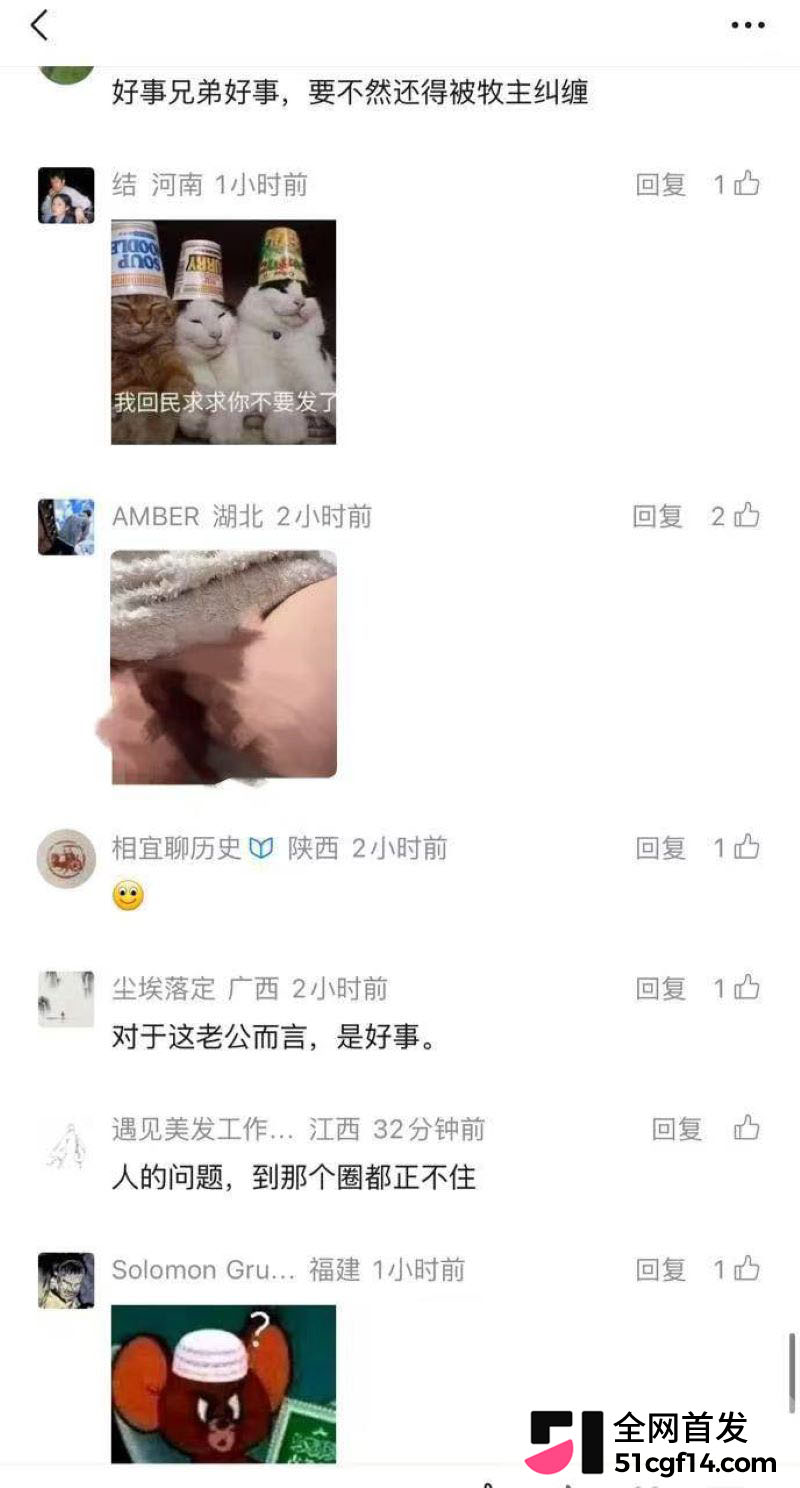Open the three-dot overflow menu
800x1488 pixels.
tap(747, 26)
